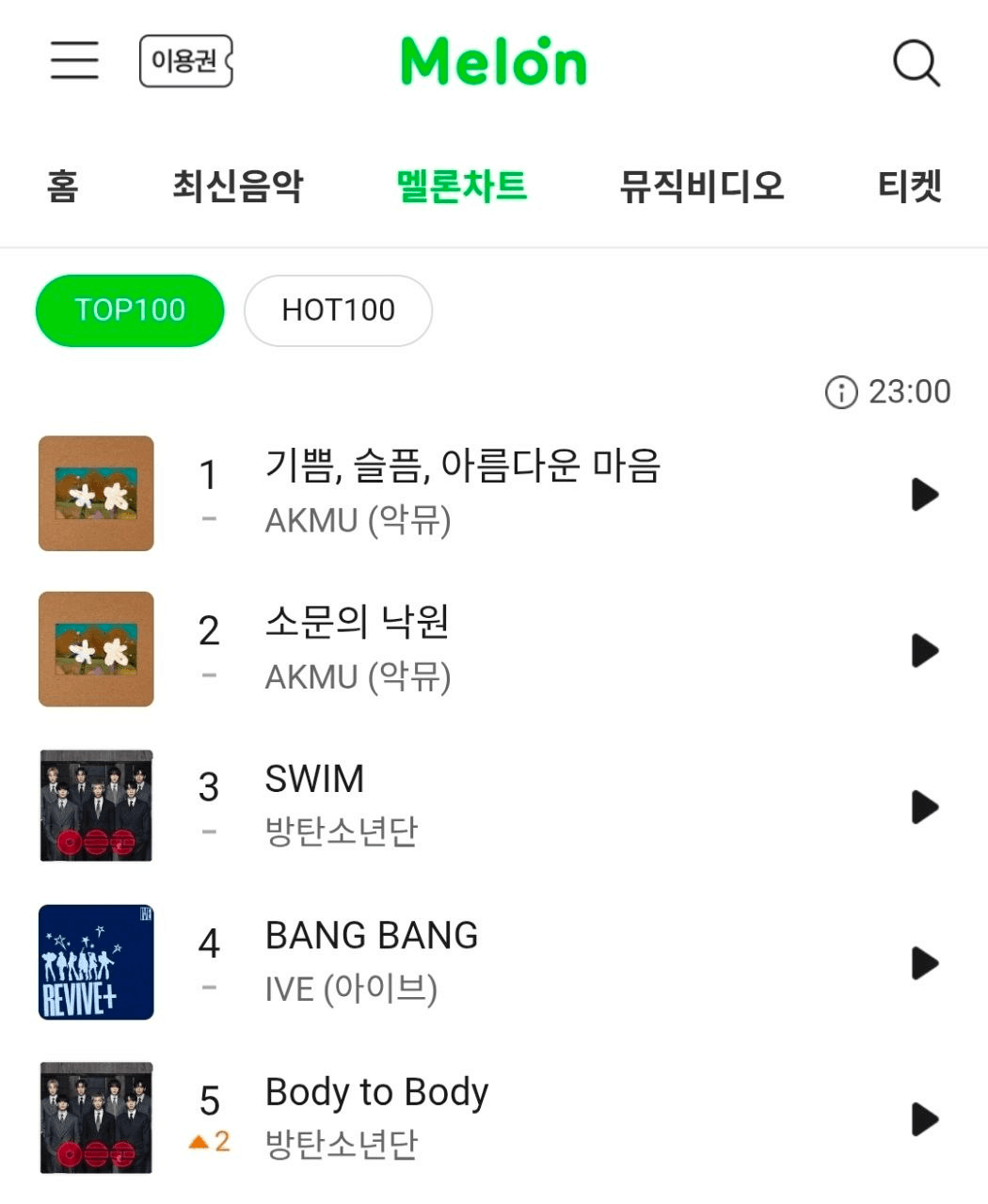Go to the 최신음악 tab
This screenshot has height=1204, width=988.
click(x=237, y=185)
